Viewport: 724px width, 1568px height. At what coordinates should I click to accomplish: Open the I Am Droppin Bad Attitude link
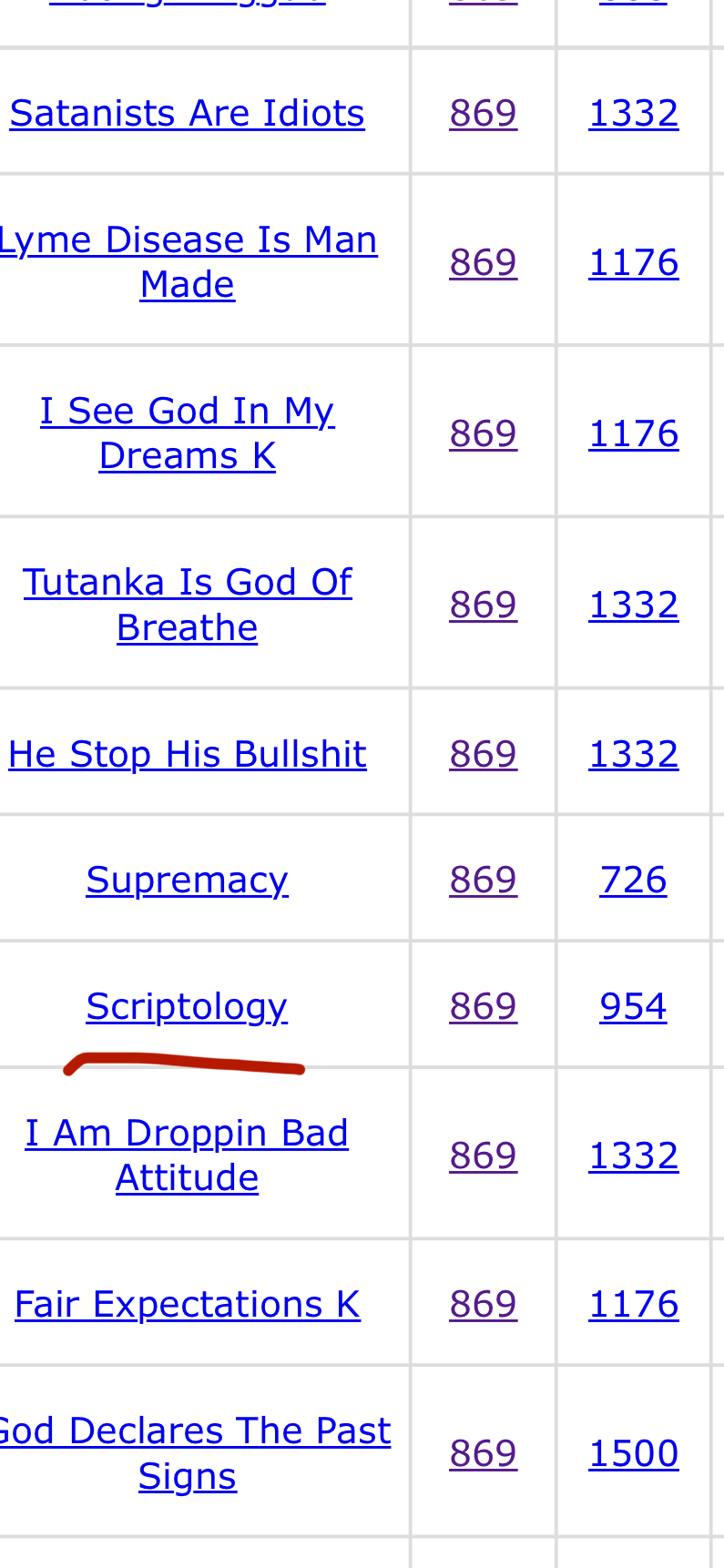(187, 1156)
